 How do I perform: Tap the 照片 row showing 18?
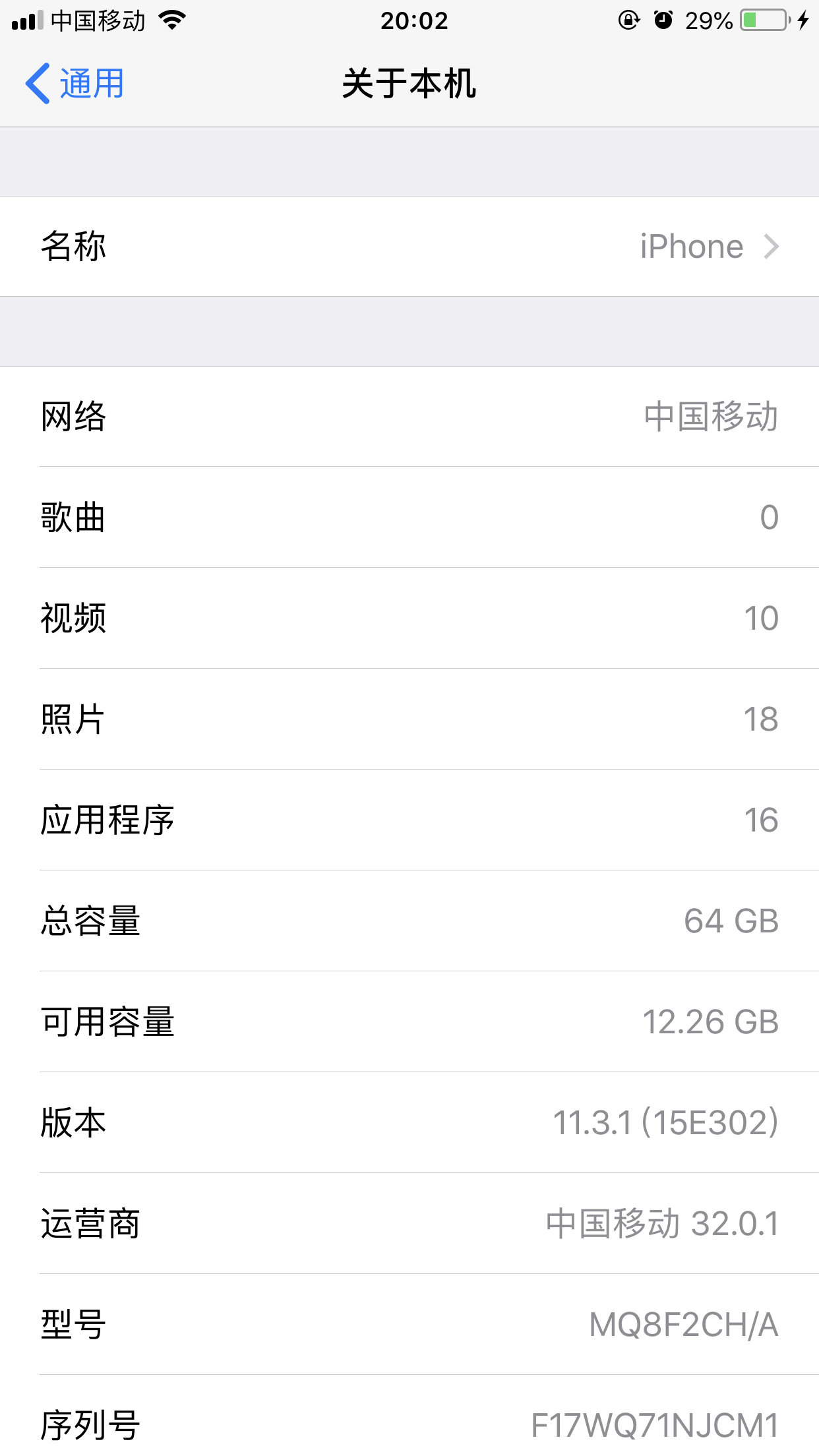(x=409, y=719)
